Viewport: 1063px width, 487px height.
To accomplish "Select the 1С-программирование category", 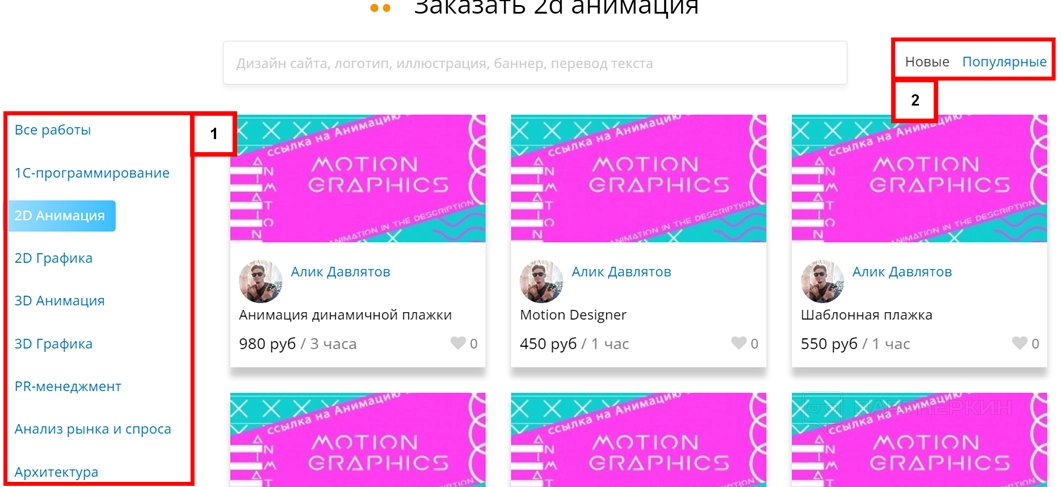I will [92, 173].
